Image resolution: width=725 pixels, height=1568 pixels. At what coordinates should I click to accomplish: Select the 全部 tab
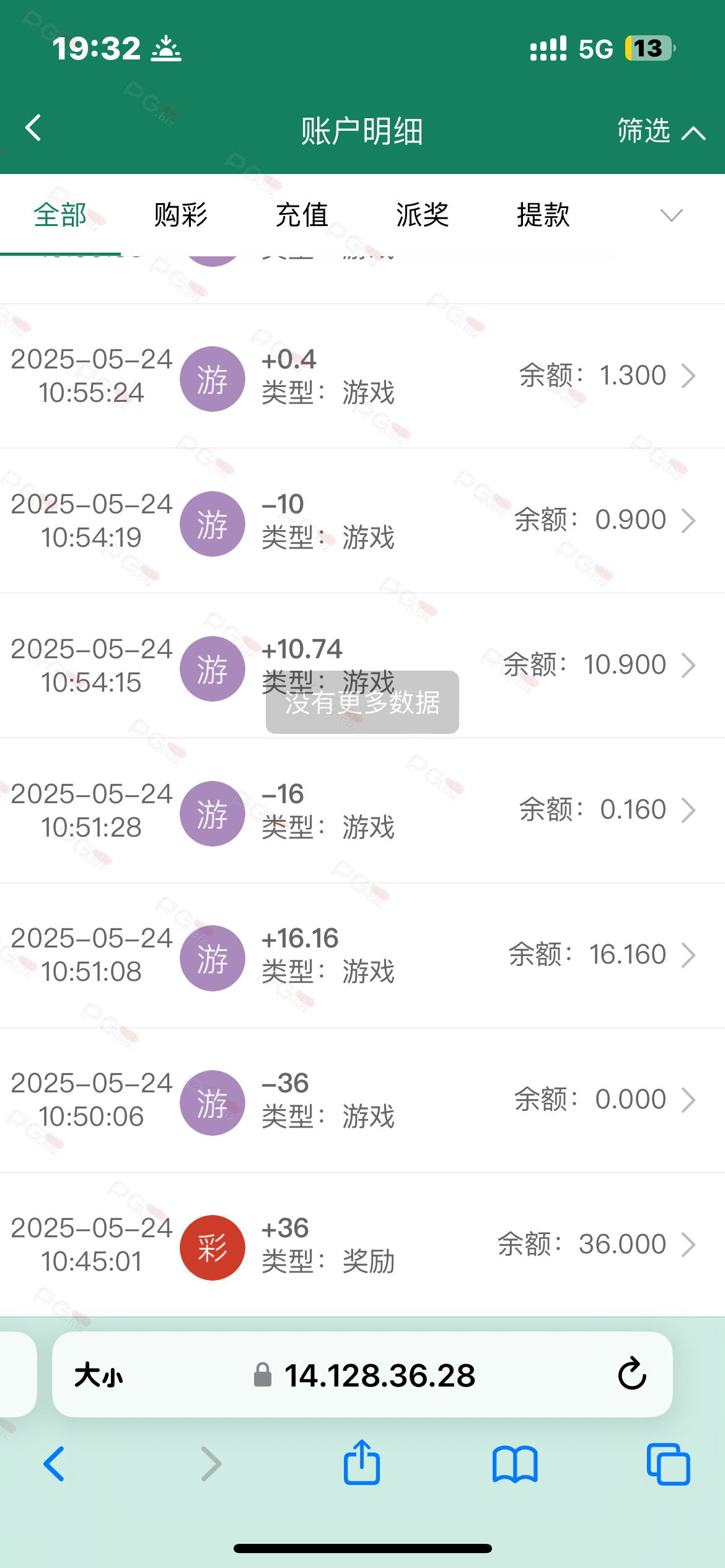point(60,215)
